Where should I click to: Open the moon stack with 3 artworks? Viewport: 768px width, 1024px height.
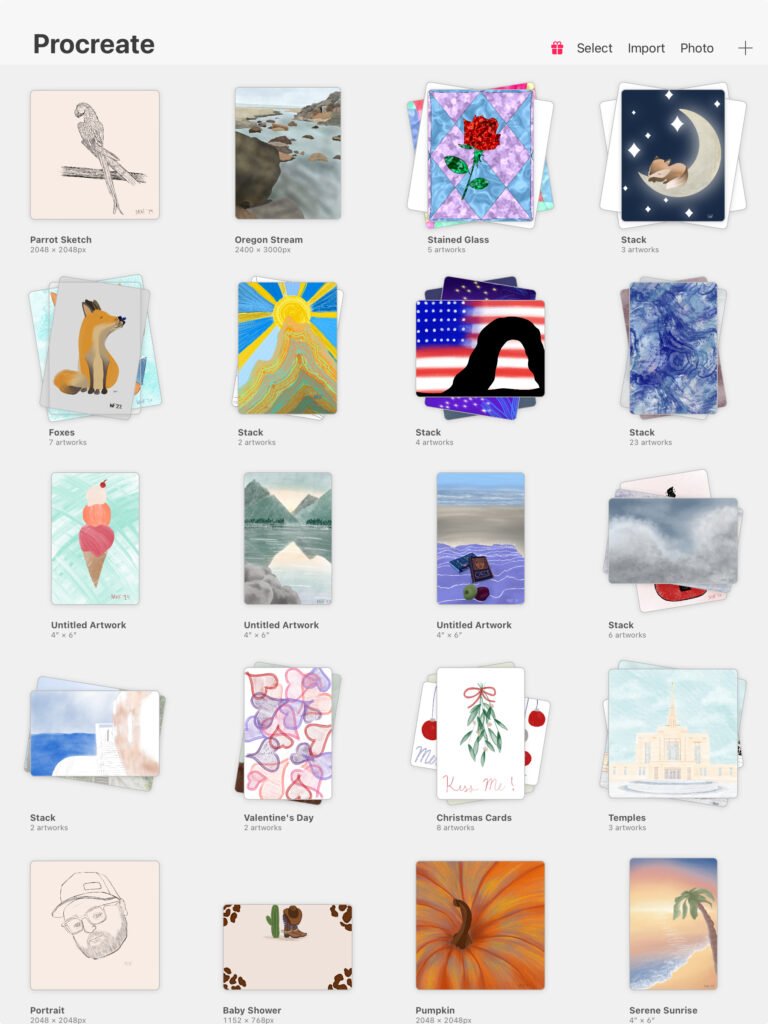pos(672,155)
